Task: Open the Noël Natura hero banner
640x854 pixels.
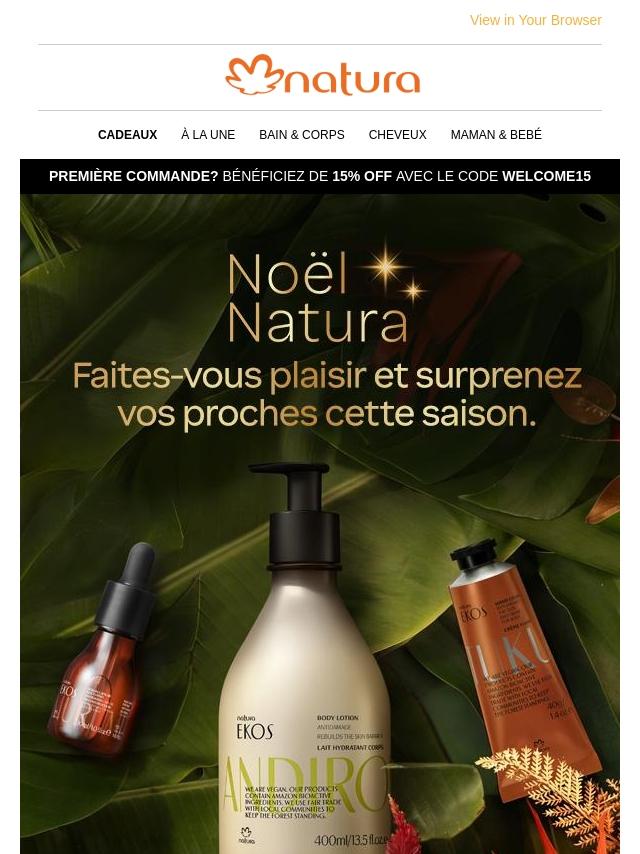Action: (x=320, y=524)
